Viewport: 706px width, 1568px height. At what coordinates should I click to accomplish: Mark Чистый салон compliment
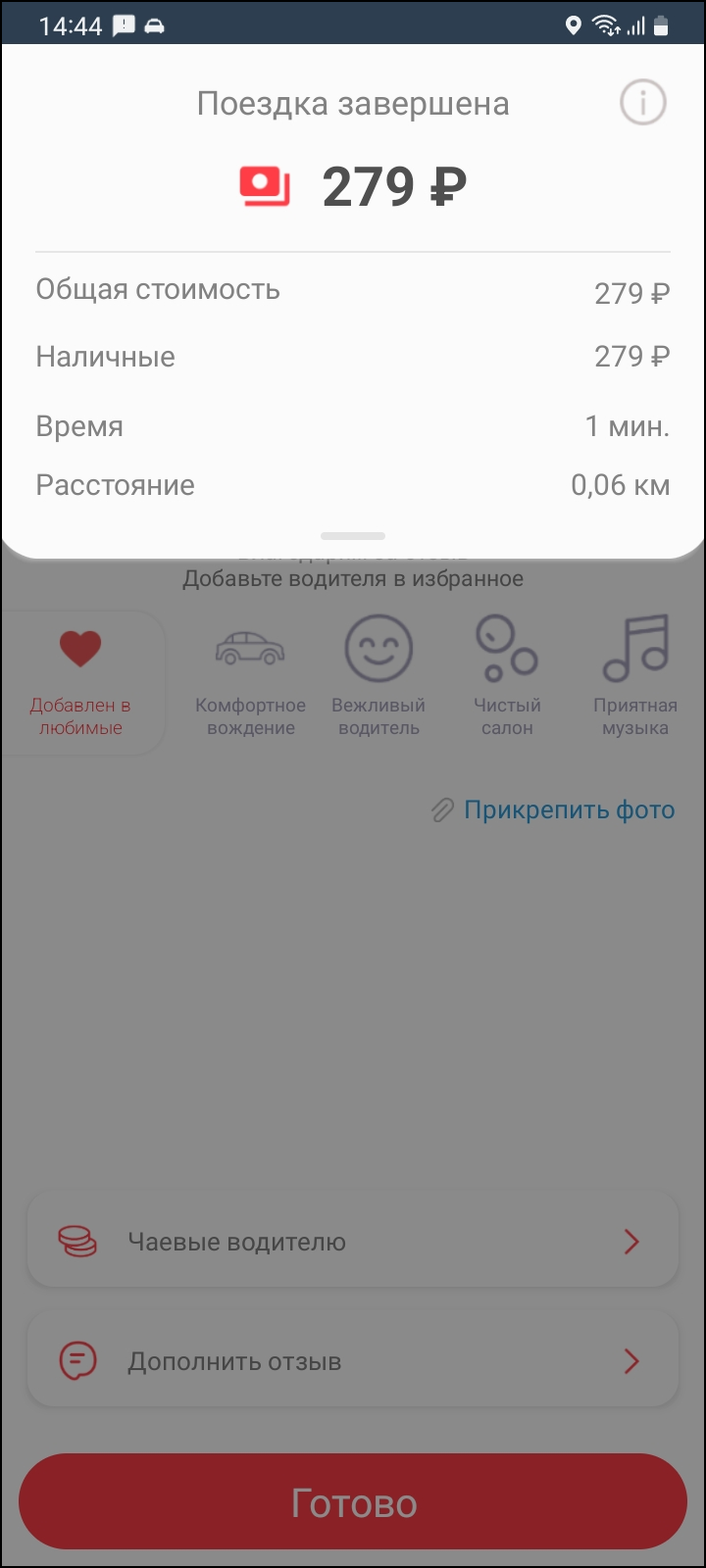coord(507,676)
